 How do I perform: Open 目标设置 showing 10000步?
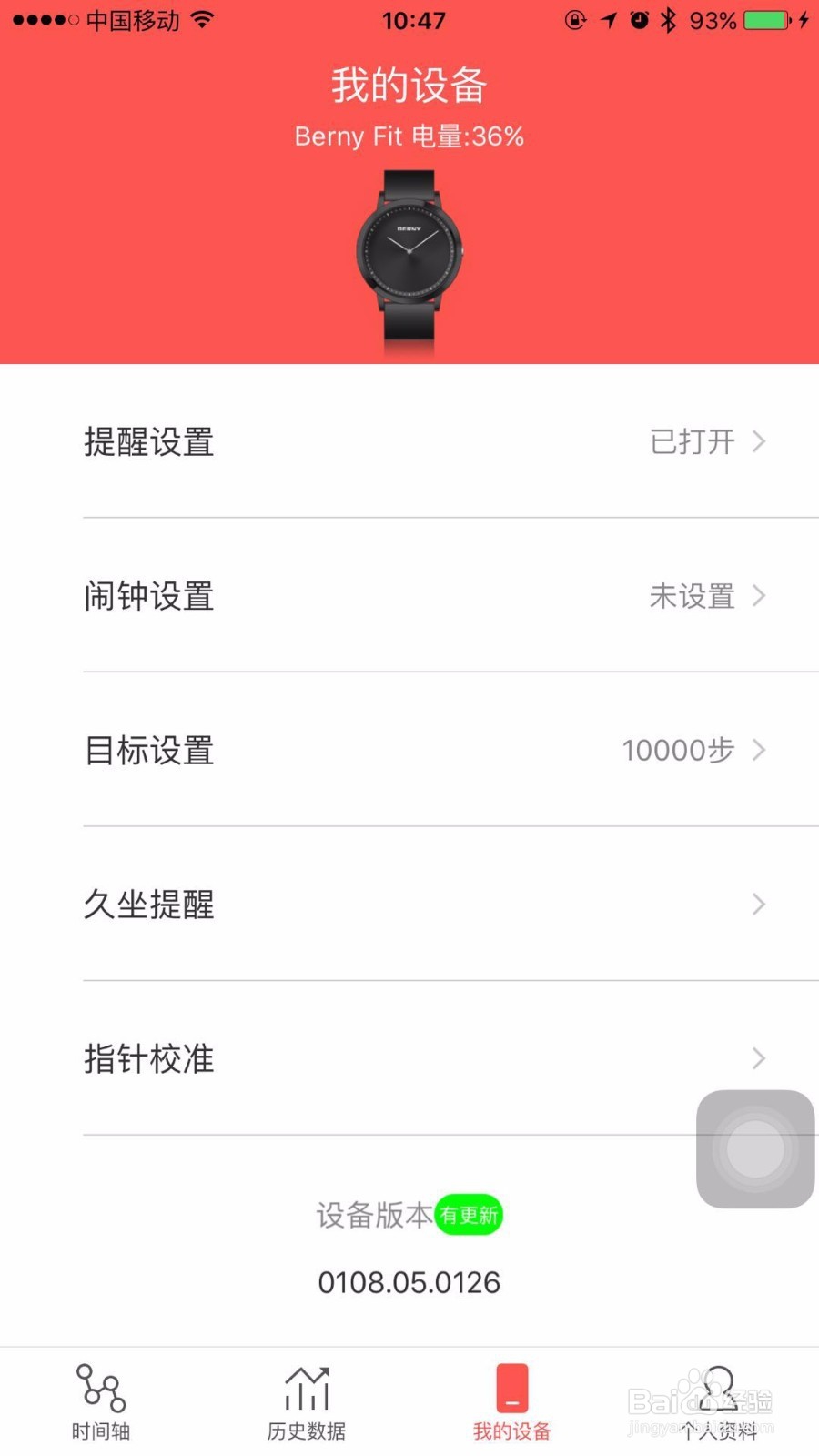[409, 751]
